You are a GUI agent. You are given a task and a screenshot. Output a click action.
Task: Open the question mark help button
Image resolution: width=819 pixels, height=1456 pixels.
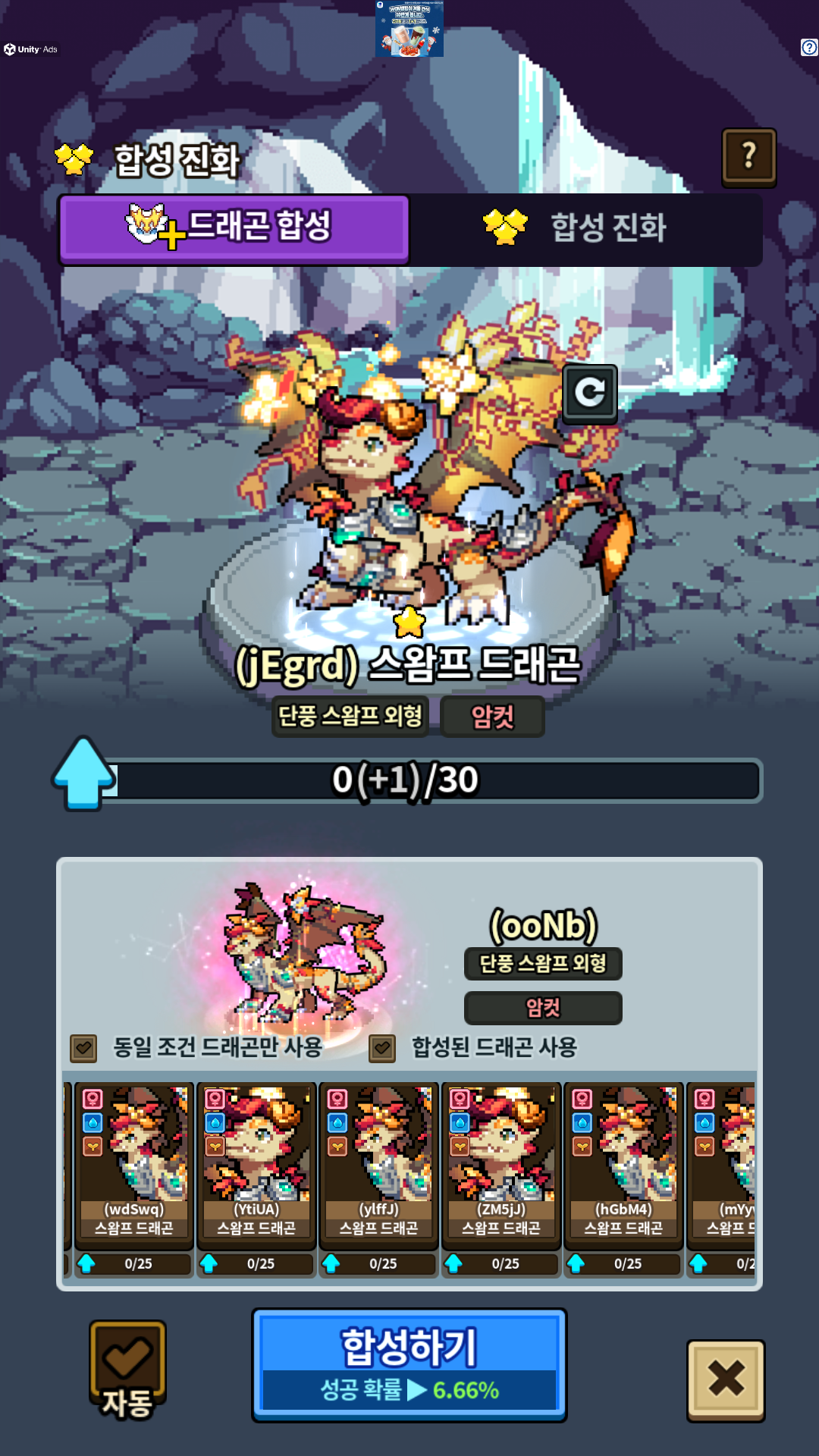click(748, 156)
